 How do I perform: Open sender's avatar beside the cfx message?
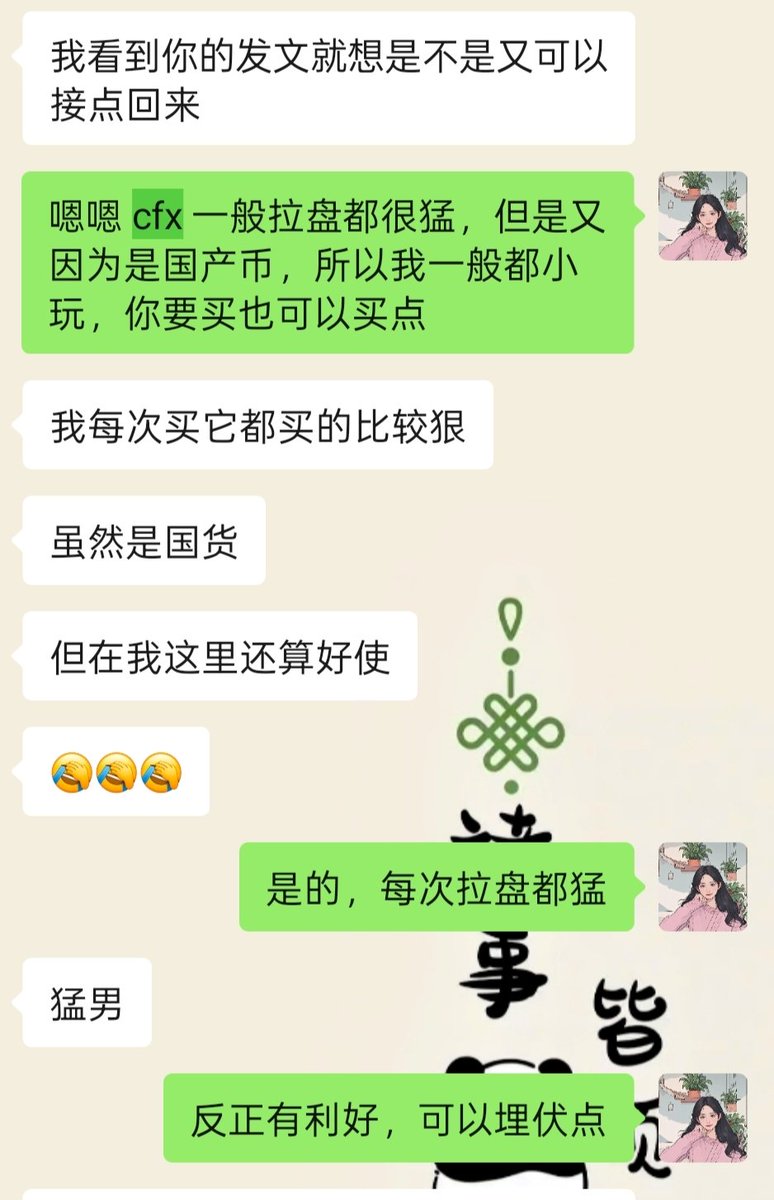pos(702,216)
